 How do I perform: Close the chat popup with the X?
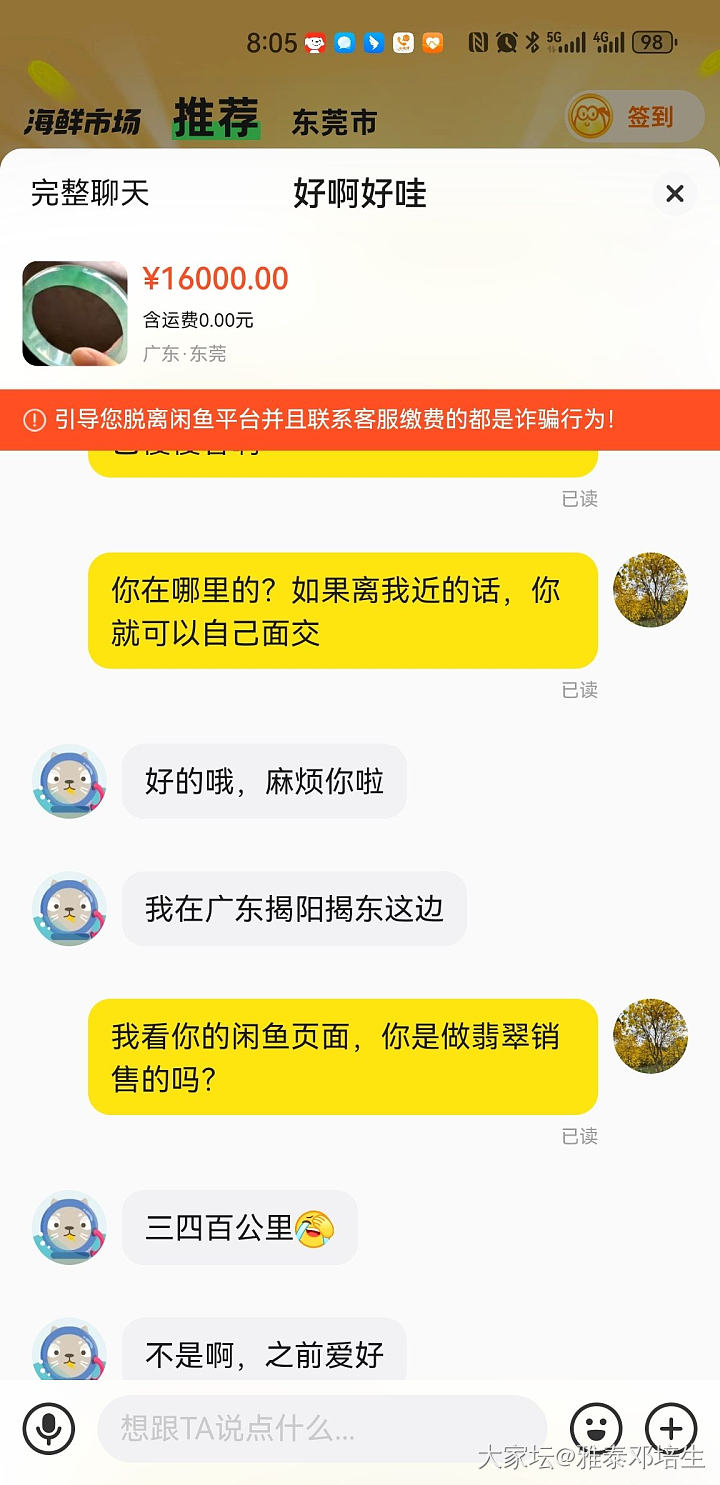coord(675,193)
